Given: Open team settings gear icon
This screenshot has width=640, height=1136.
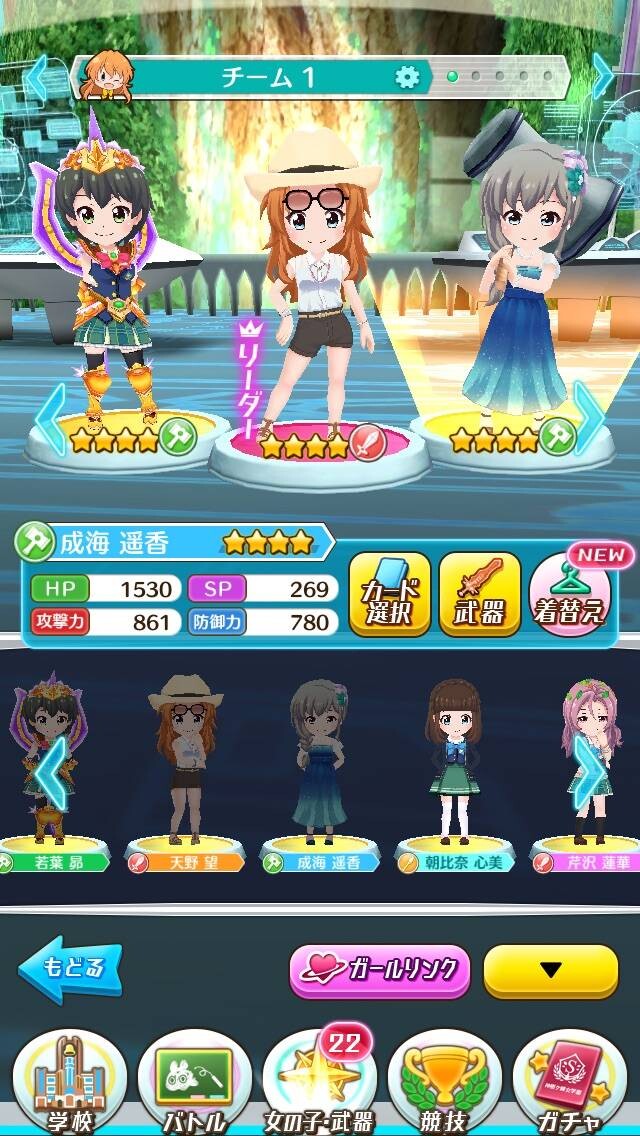Looking at the screenshot, I should coord(407,77).
